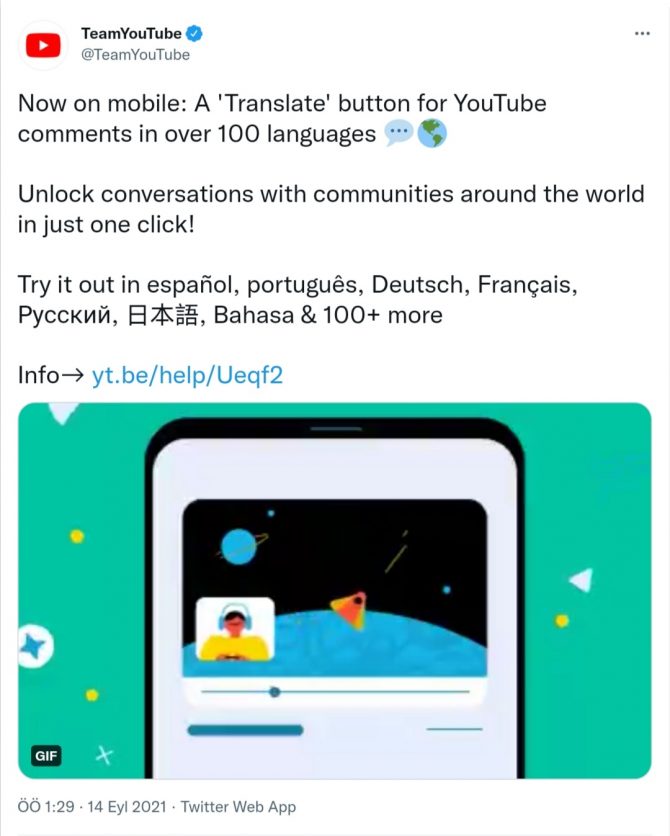Screen dimensions: 670x836
Task: Open TeamYouTube profile avatar
Action: click(42, 44)
